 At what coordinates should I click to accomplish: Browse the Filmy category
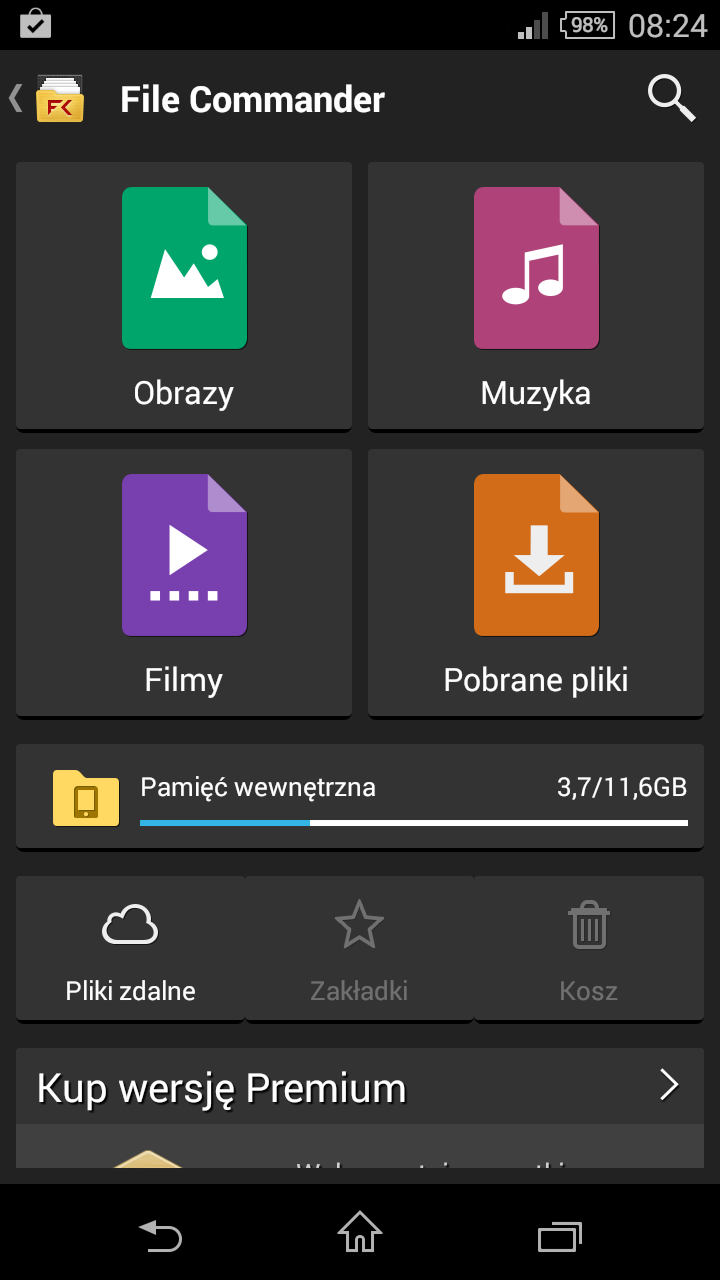click(x=184, y=583)
